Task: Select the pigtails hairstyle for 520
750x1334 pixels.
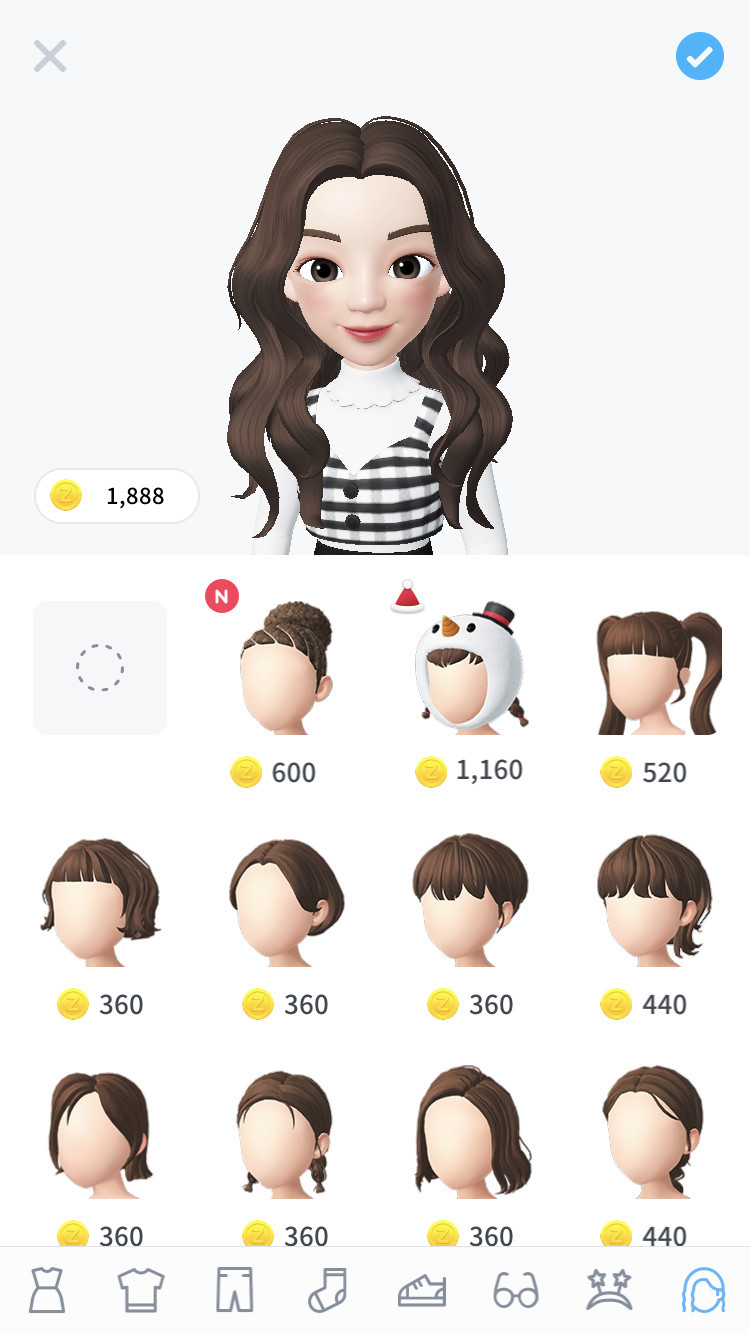Action: 657,670
